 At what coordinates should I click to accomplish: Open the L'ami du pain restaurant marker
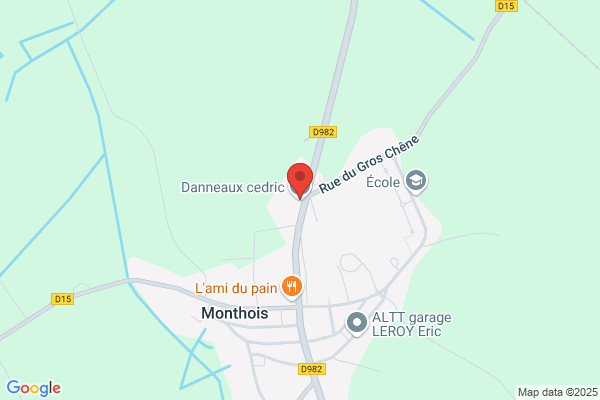click(292, 287)
